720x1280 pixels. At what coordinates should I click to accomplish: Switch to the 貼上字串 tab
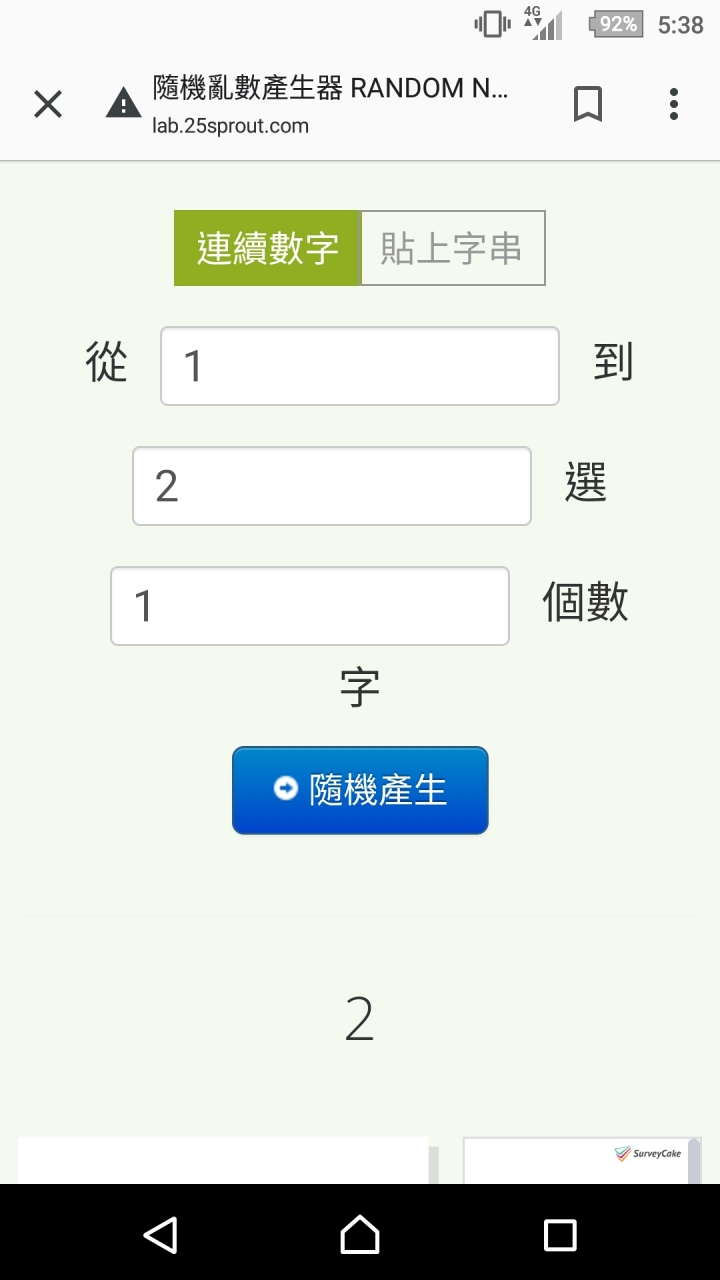click(452, 248)
